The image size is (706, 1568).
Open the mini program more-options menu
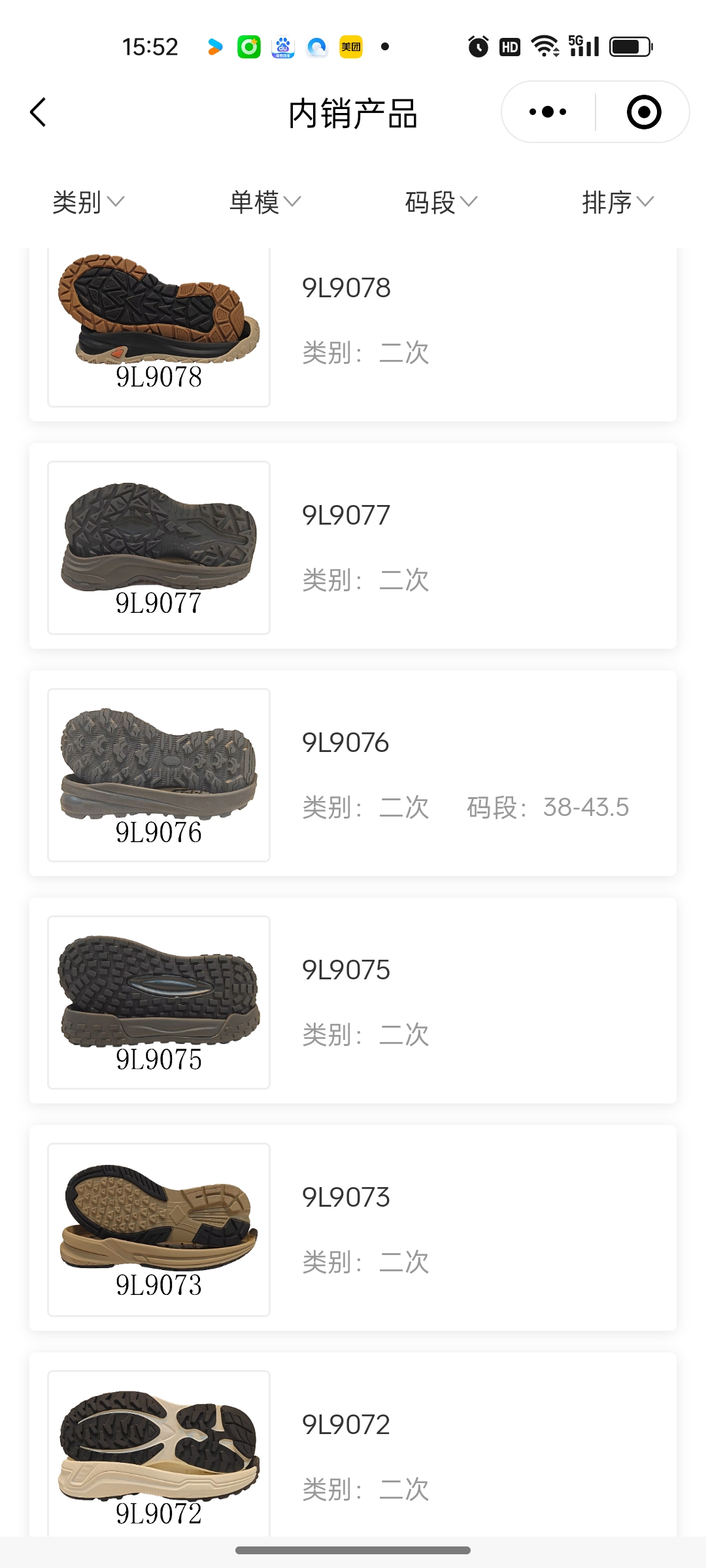pos(548,112)
